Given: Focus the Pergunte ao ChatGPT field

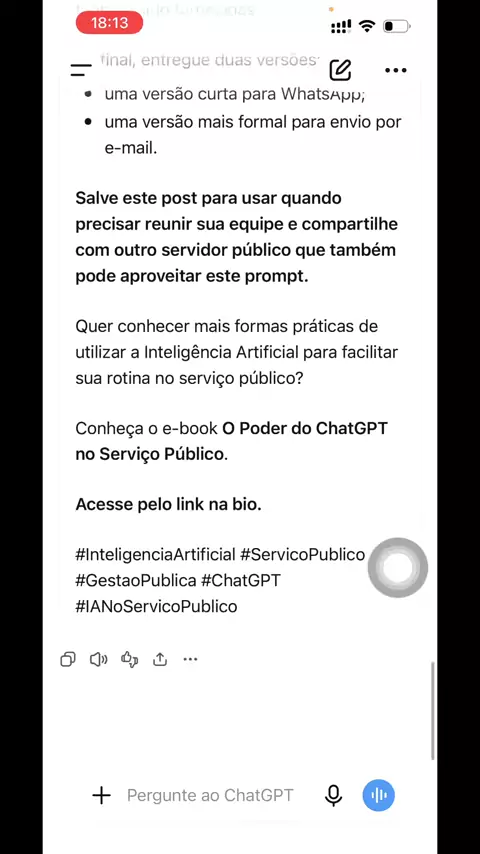Looking at the screenshot, I should (210, 796).
